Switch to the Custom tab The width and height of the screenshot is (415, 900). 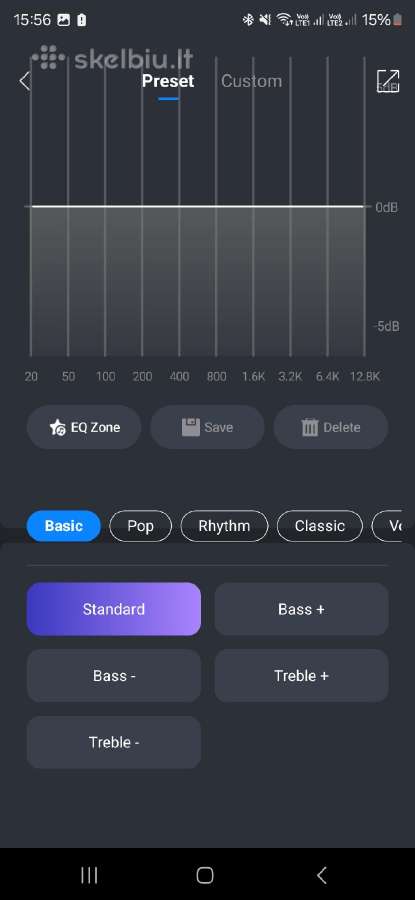[x=251, y=81]
